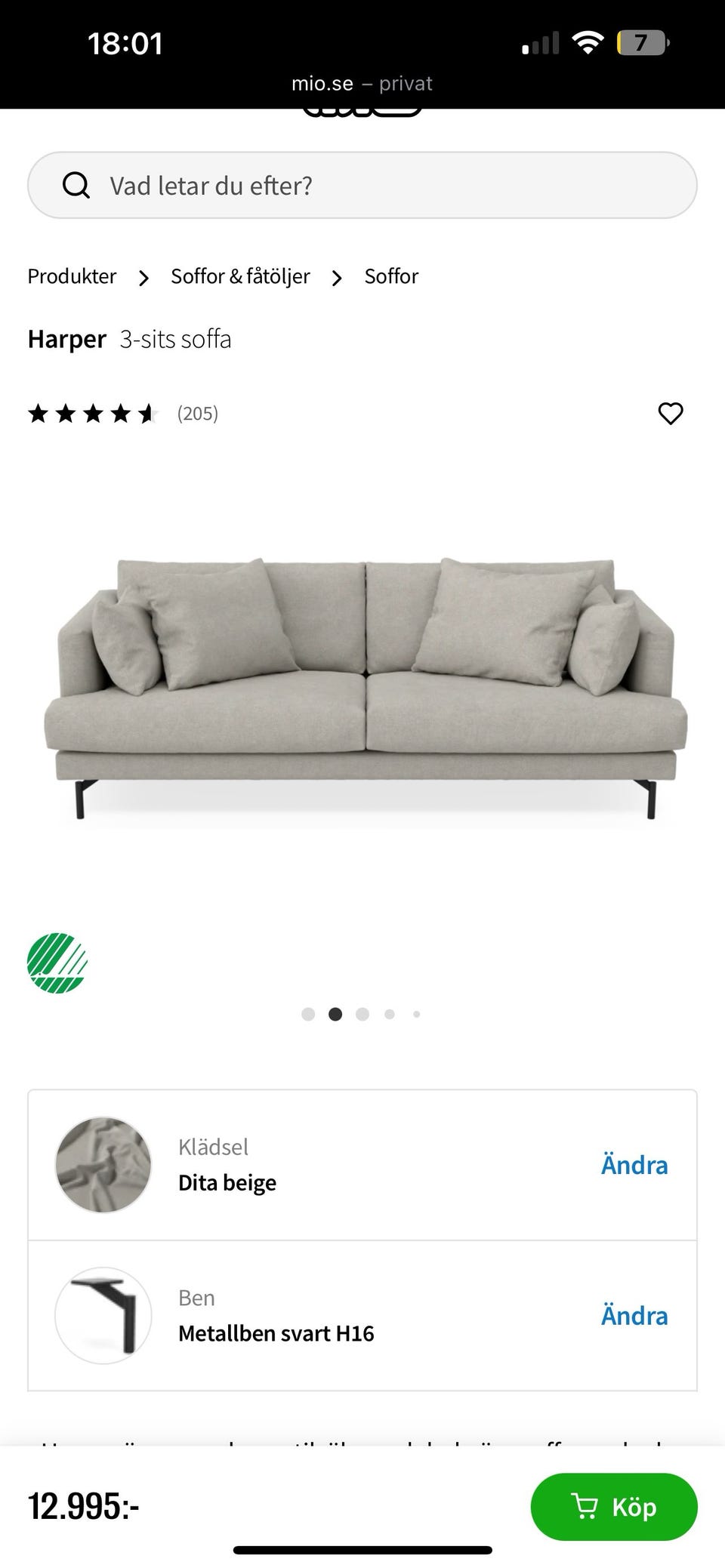
Task: Tap the green Köp button
Action: pos(613,1507)
